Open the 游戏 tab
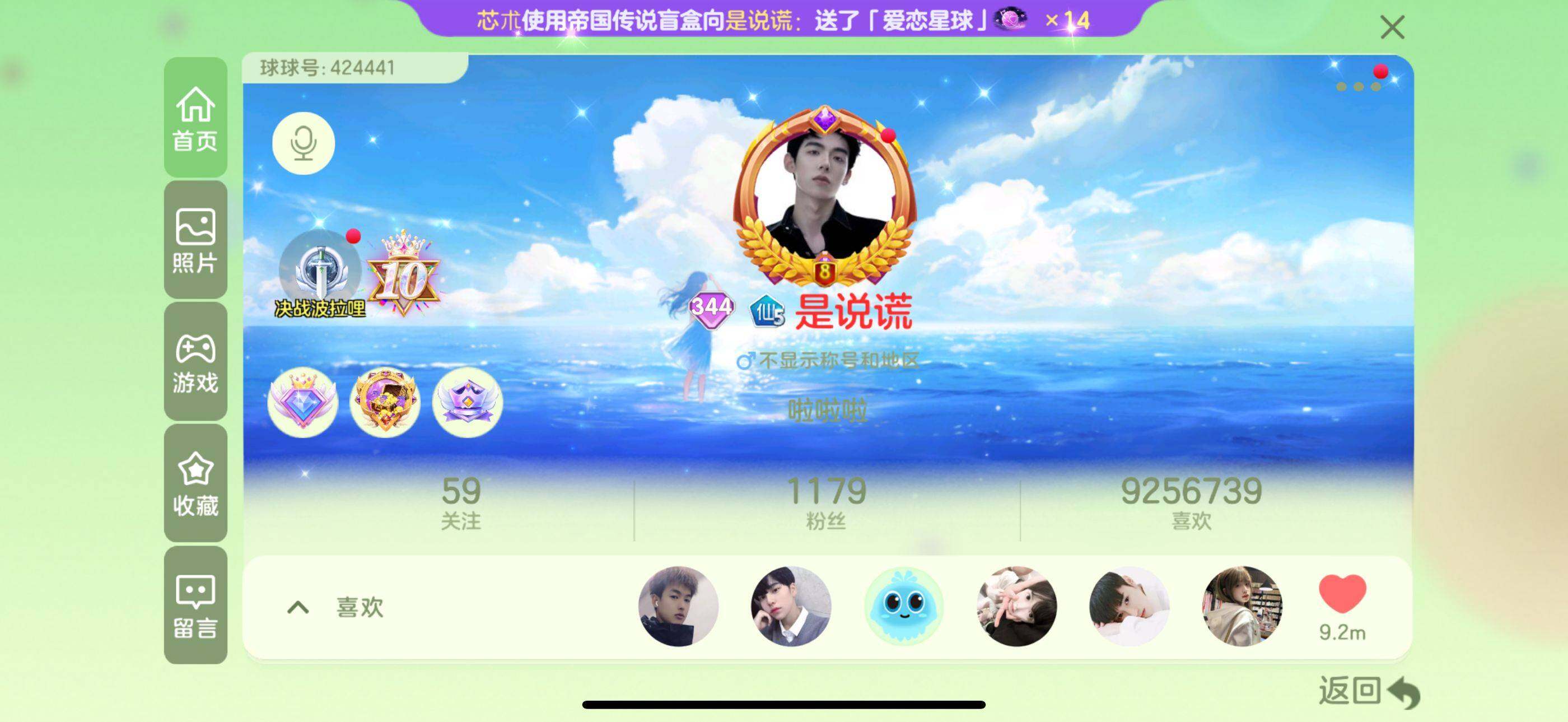The width and height of the screenshot is (1568, 722). click(195, 362)
